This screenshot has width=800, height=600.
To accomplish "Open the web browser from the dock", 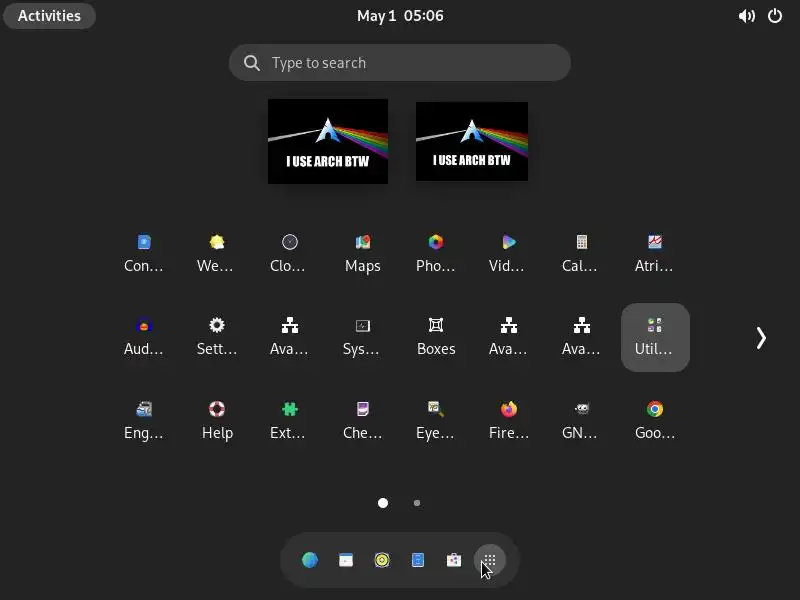I will (310, 560).
